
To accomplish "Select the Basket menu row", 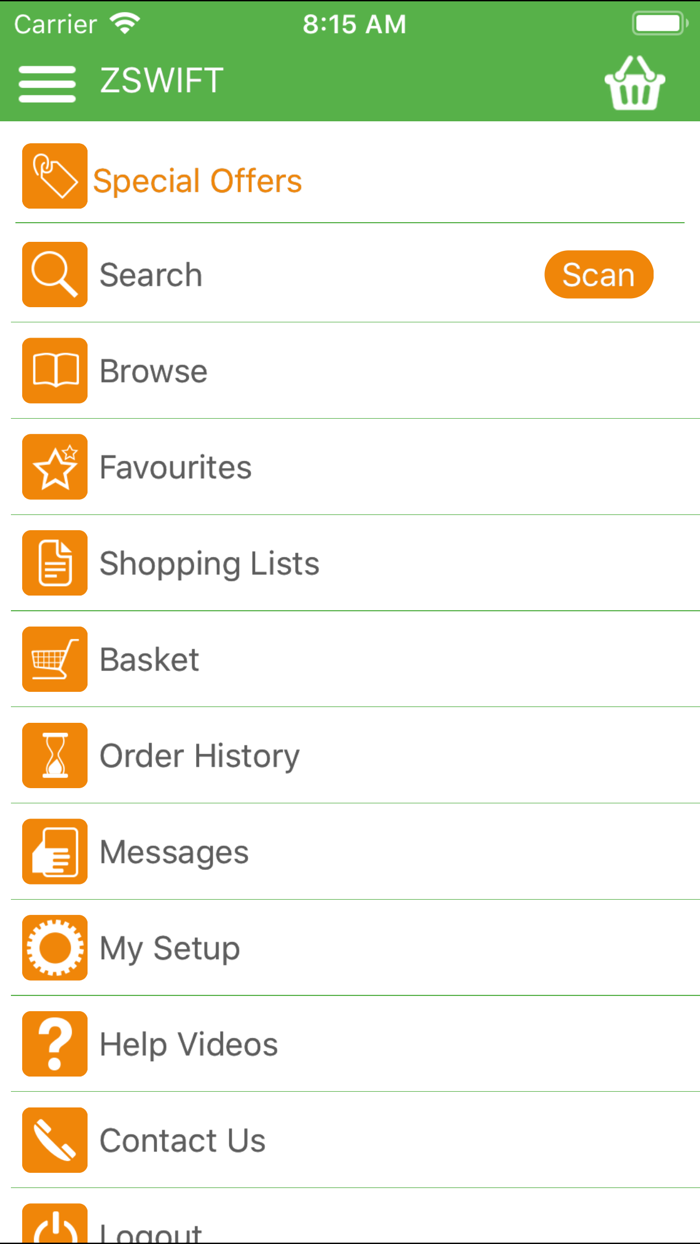I will (x=350, y=659).
